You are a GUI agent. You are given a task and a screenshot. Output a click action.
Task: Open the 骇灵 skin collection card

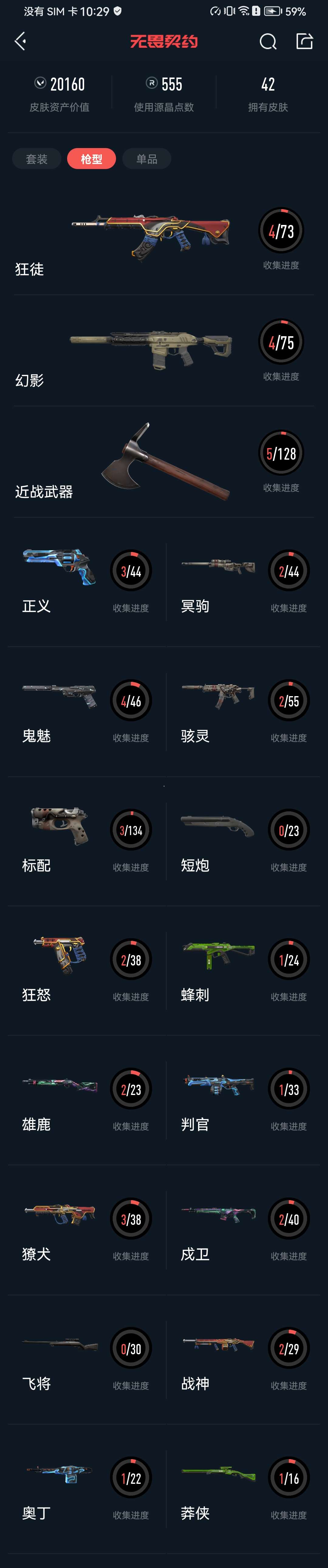[243, 711]
